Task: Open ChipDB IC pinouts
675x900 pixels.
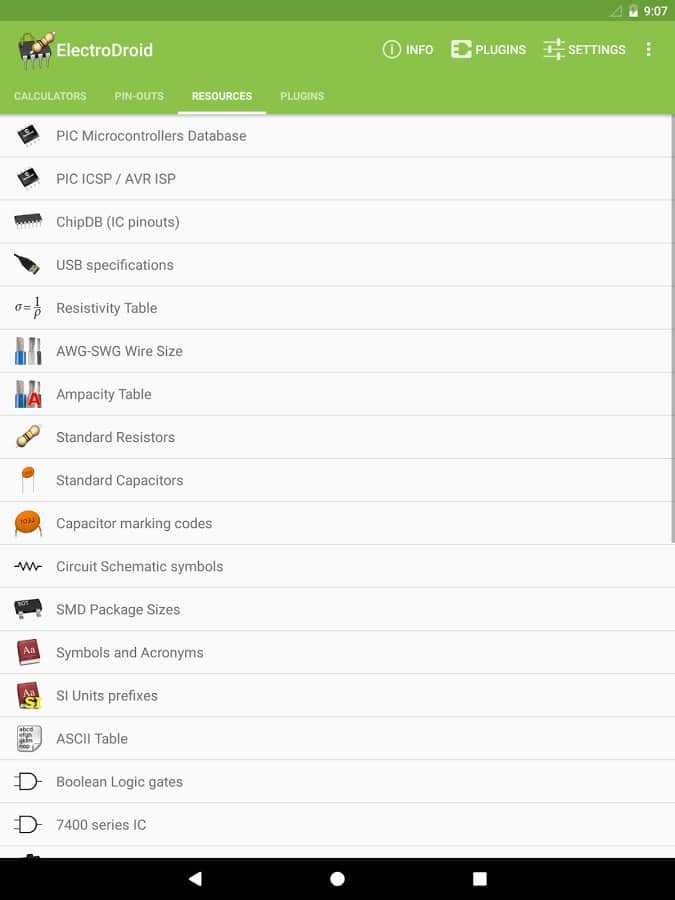Action: pos(118,222)
